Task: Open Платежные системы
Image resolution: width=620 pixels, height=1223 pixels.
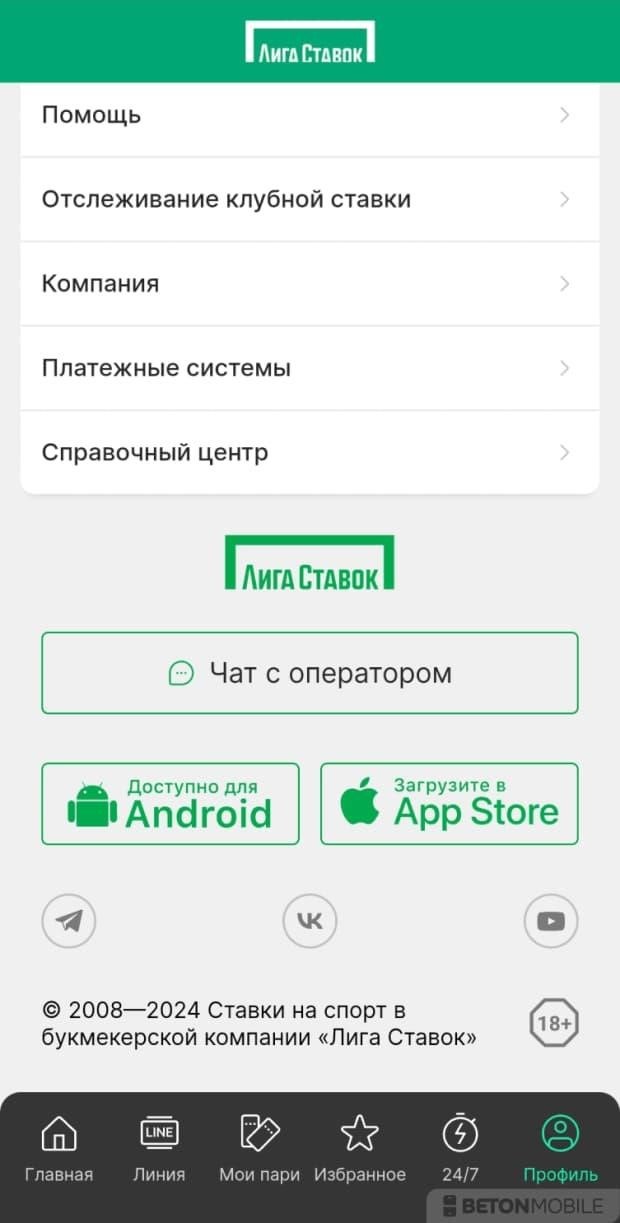Action: point(310,368)
